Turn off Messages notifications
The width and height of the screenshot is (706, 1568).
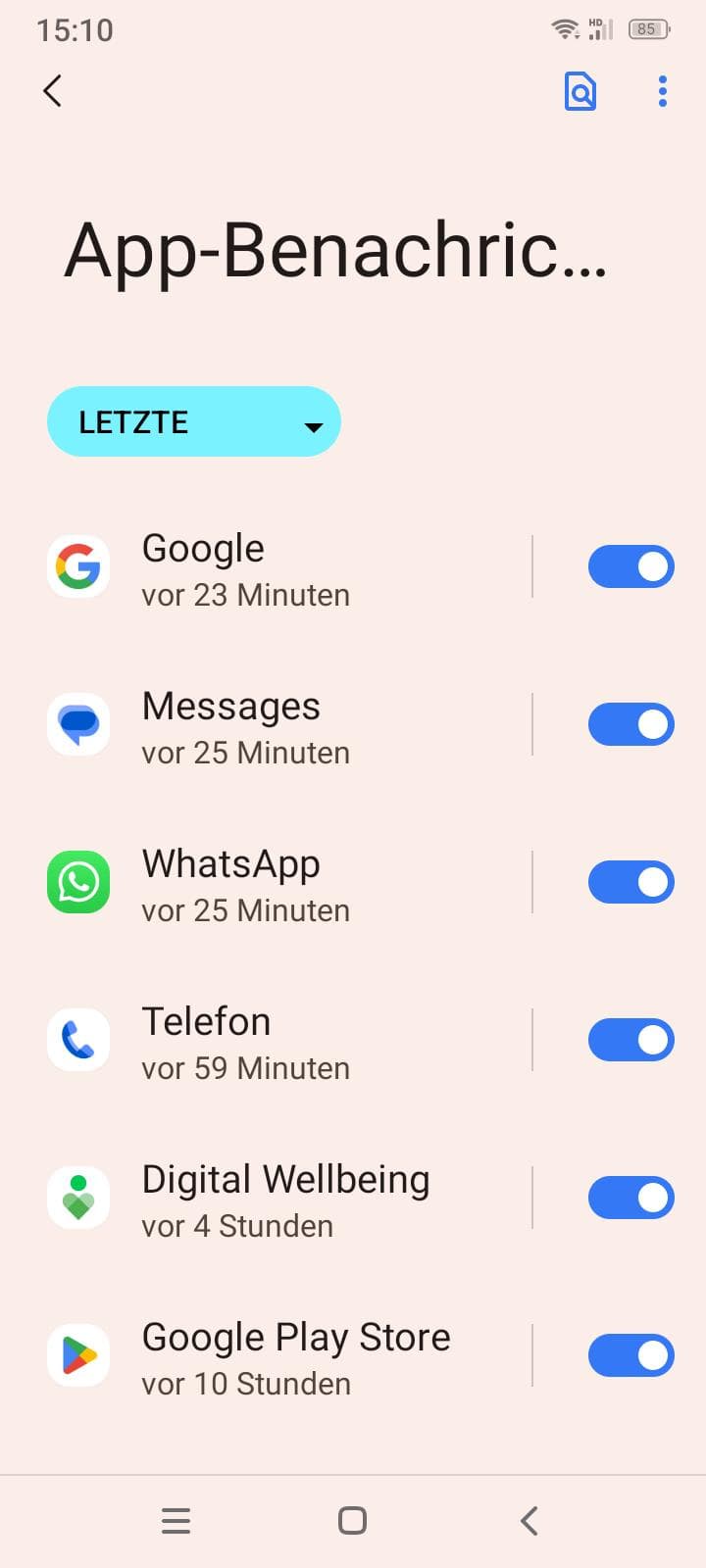pyautogui.click(x=630, y=724)
